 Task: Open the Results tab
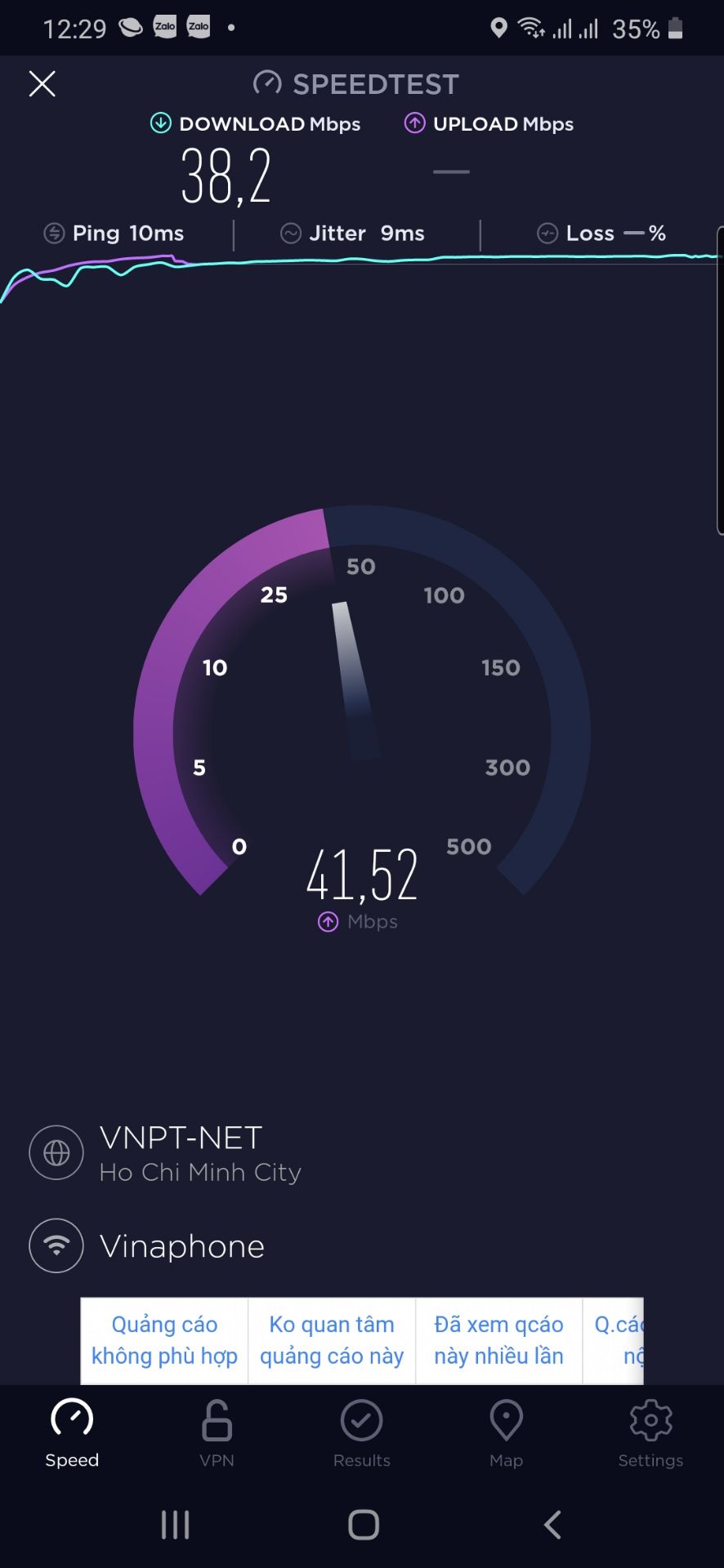pos(361,1433)
